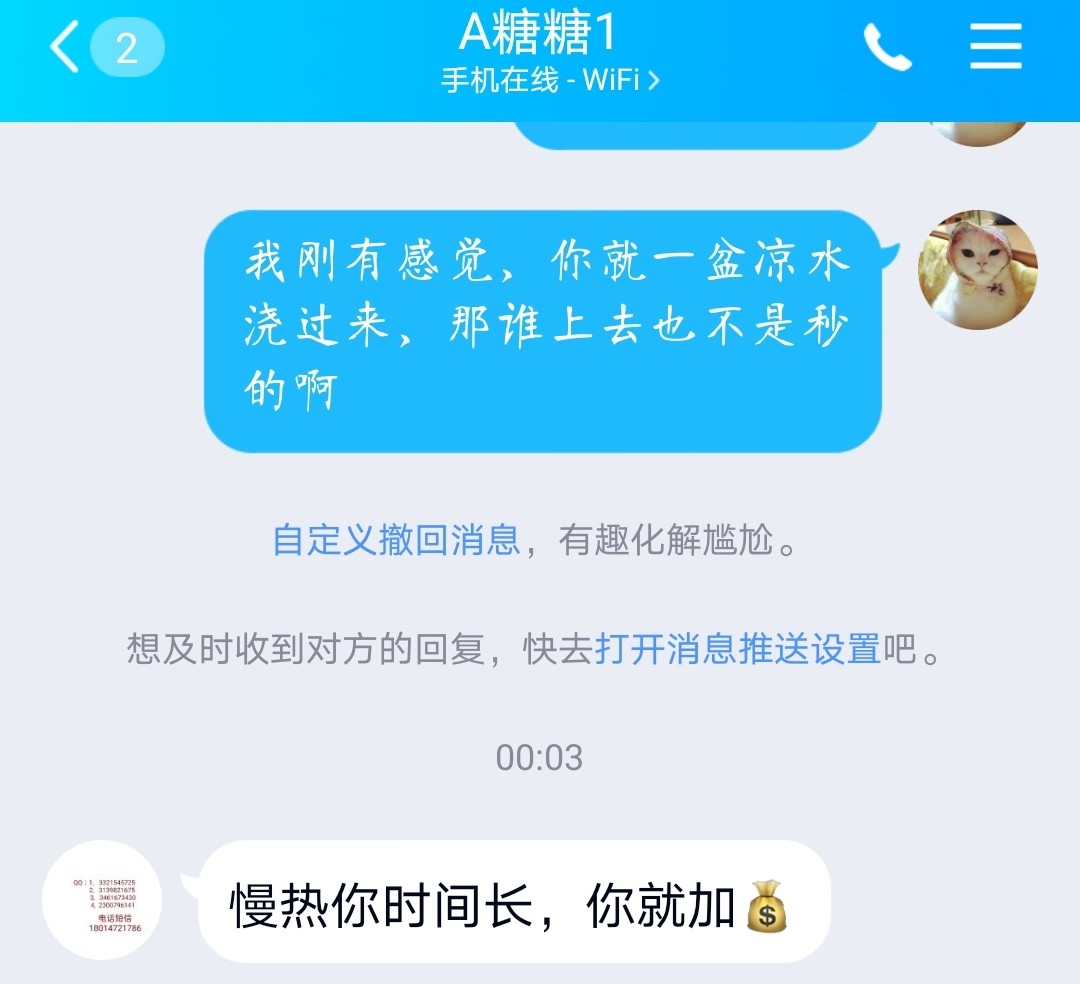Start a voice call with A糖糖1
1080x984 pixels.
pos(887,48)
